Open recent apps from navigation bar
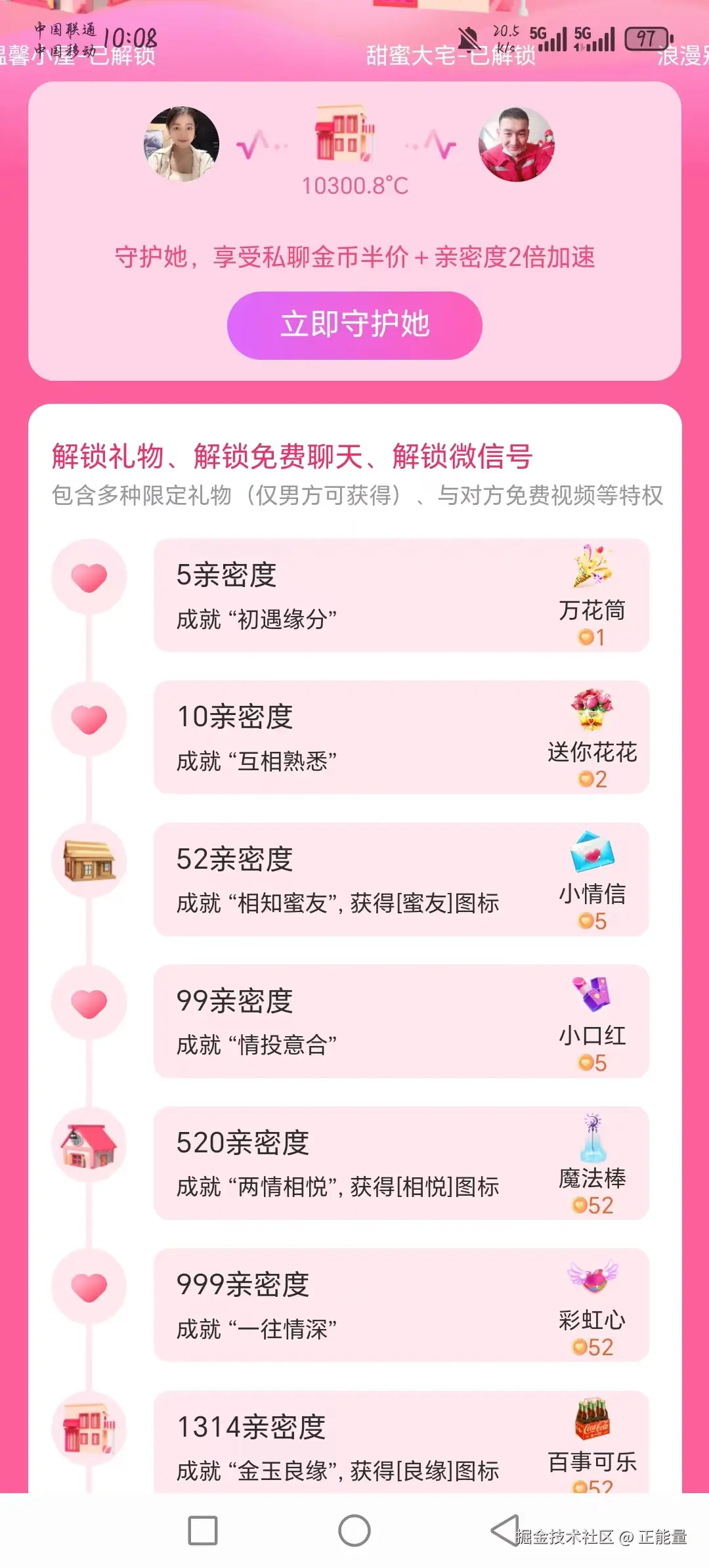709x1568 pixels. coord(203,1531)
